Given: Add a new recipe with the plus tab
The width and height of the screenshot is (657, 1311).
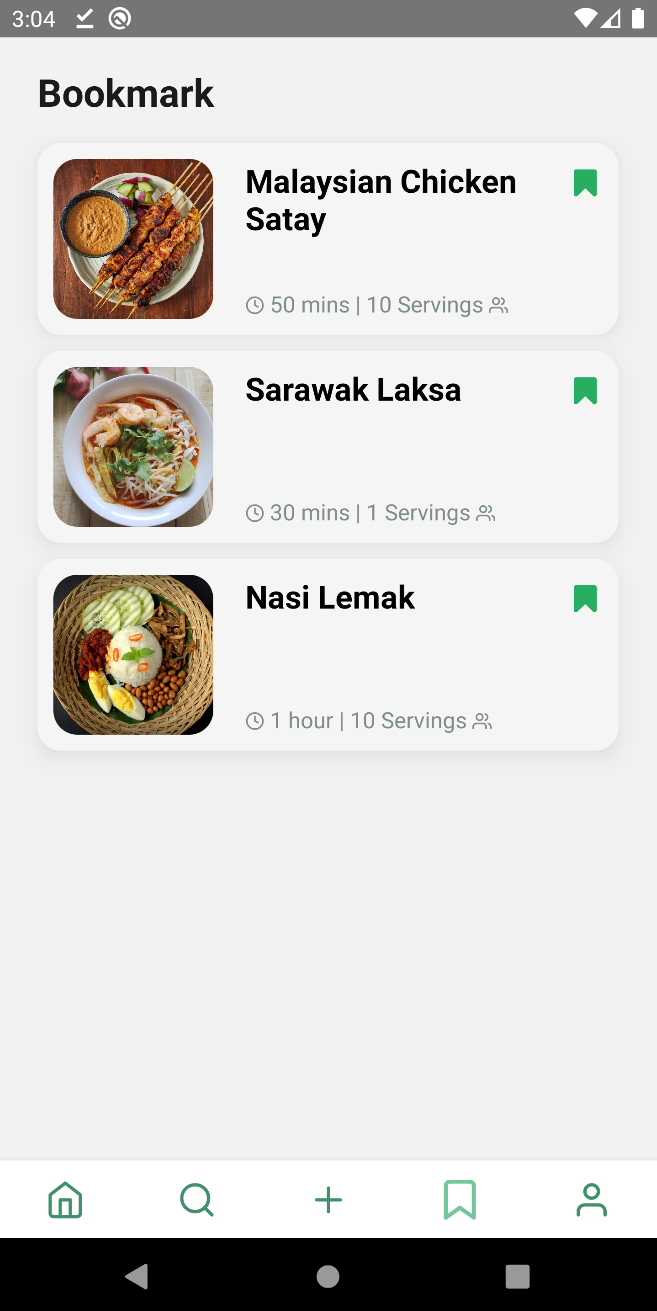Looking at the screenshot, I should click(328, 1199).
